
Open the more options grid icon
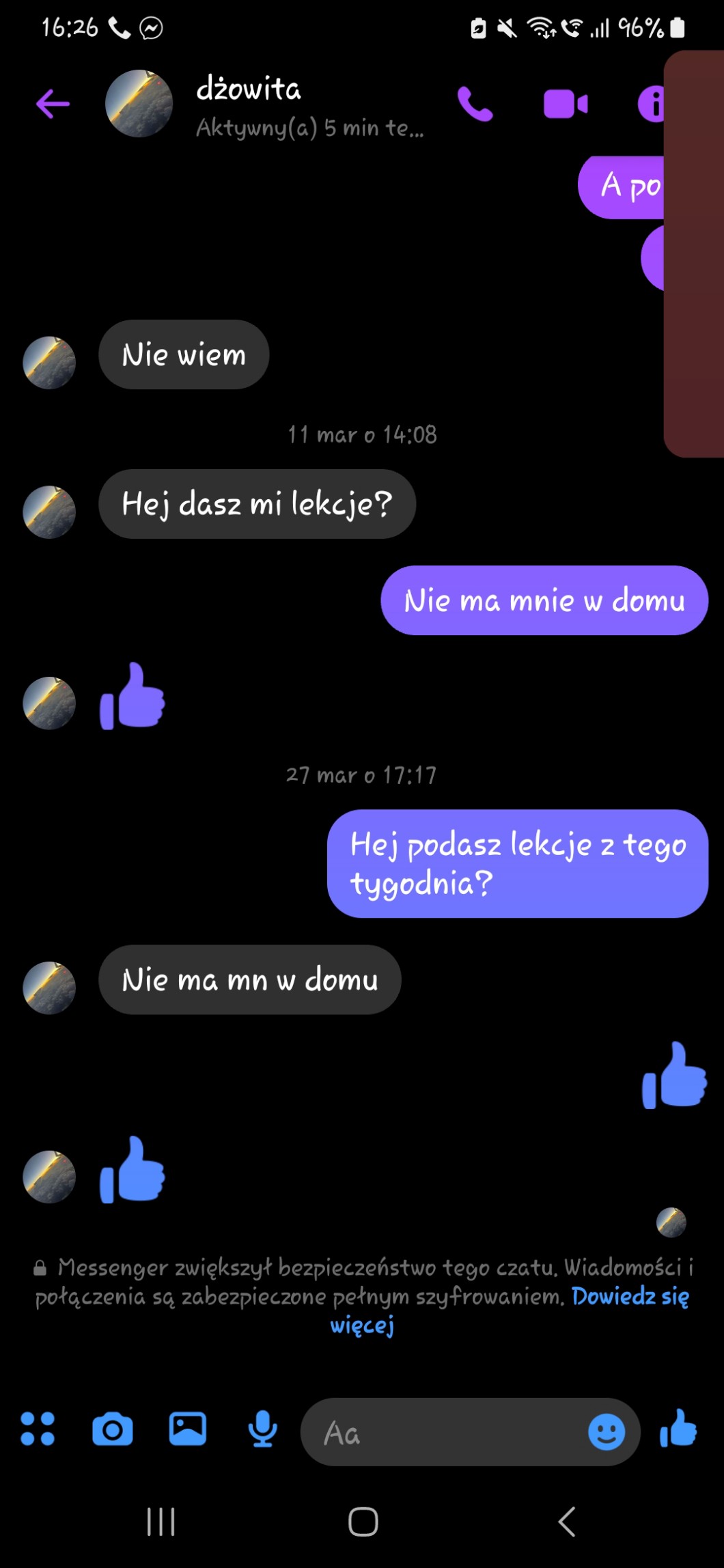(x=38, y=1429)
